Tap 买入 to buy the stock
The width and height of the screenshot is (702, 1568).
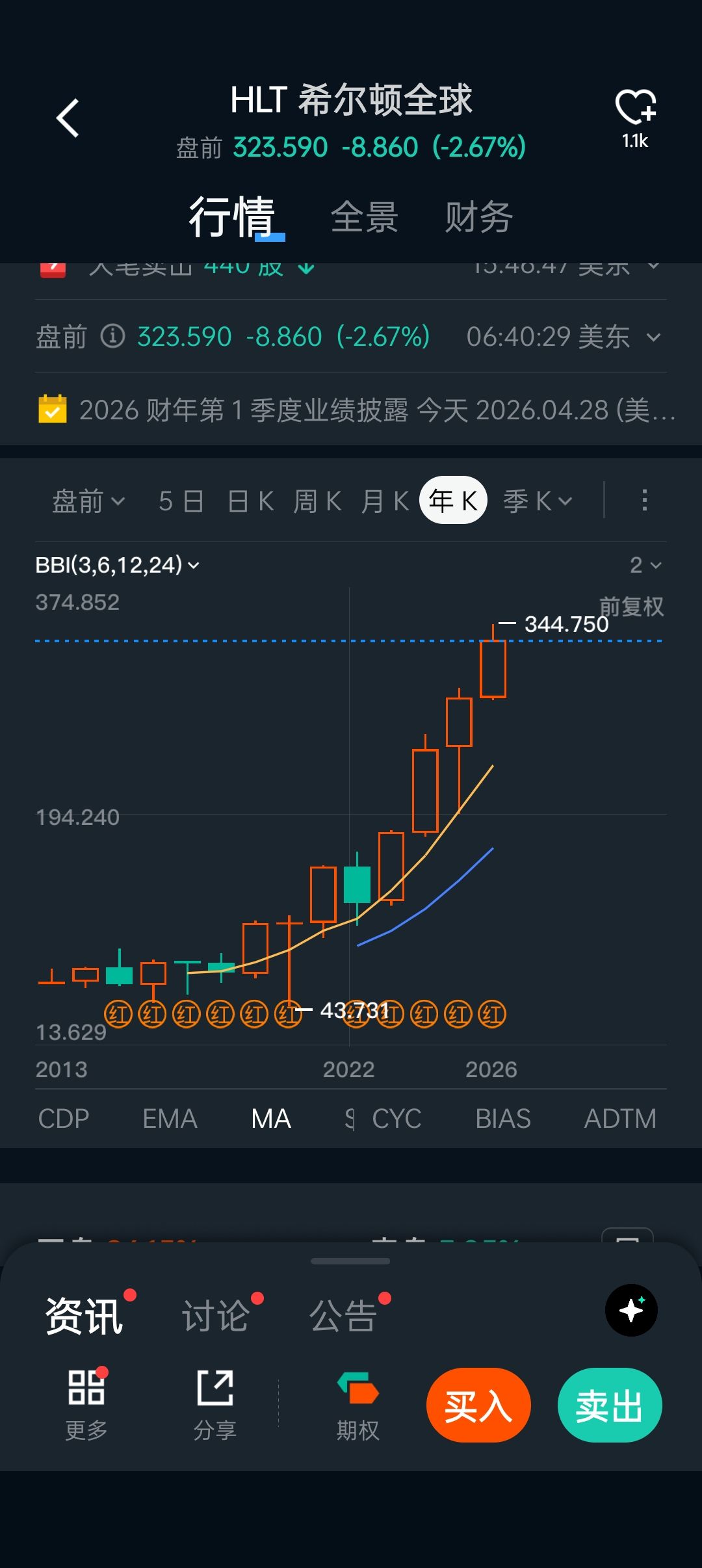[478, 1405]
